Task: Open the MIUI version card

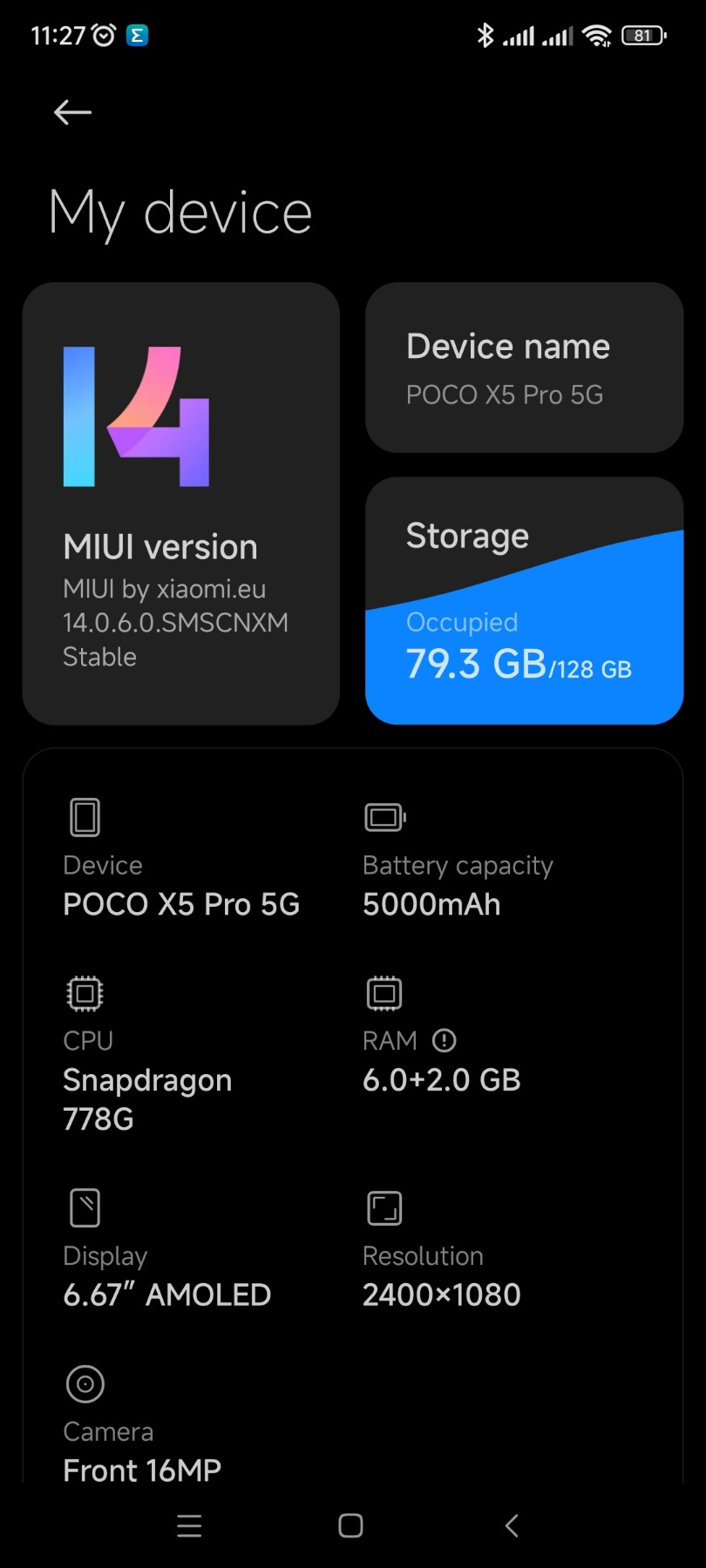Action: 181,504
